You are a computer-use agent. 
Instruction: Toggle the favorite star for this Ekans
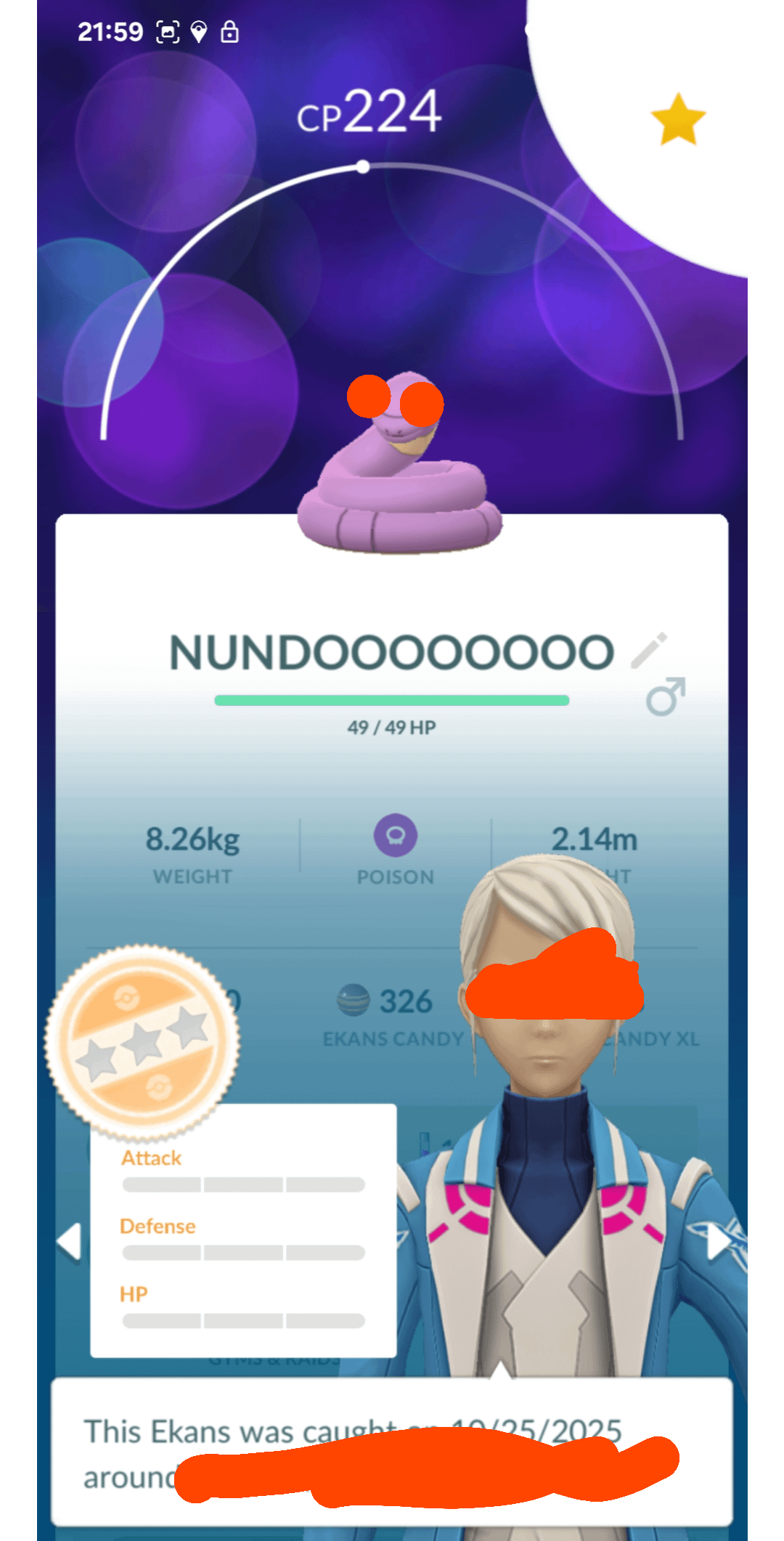click(678, 119)
